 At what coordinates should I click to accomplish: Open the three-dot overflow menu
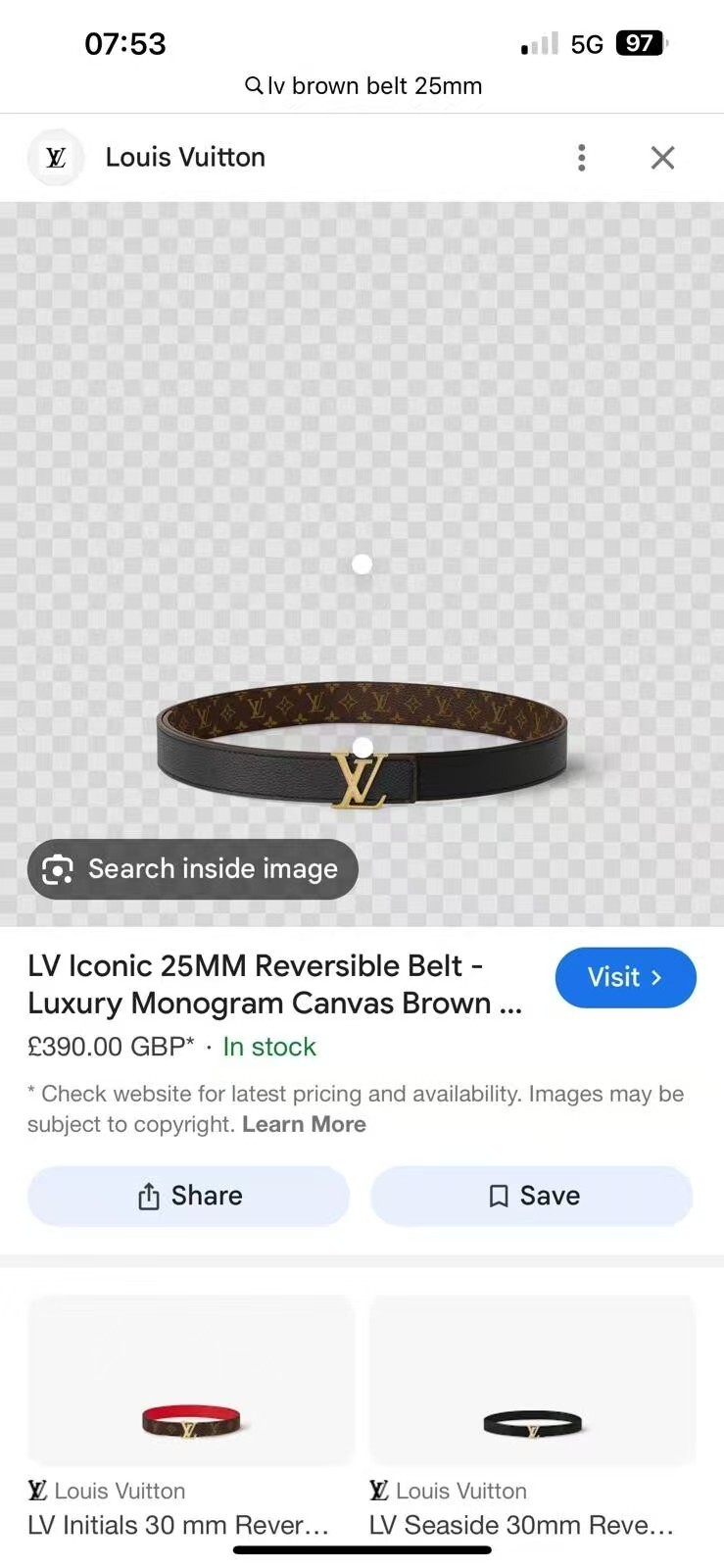pos(582,158)
